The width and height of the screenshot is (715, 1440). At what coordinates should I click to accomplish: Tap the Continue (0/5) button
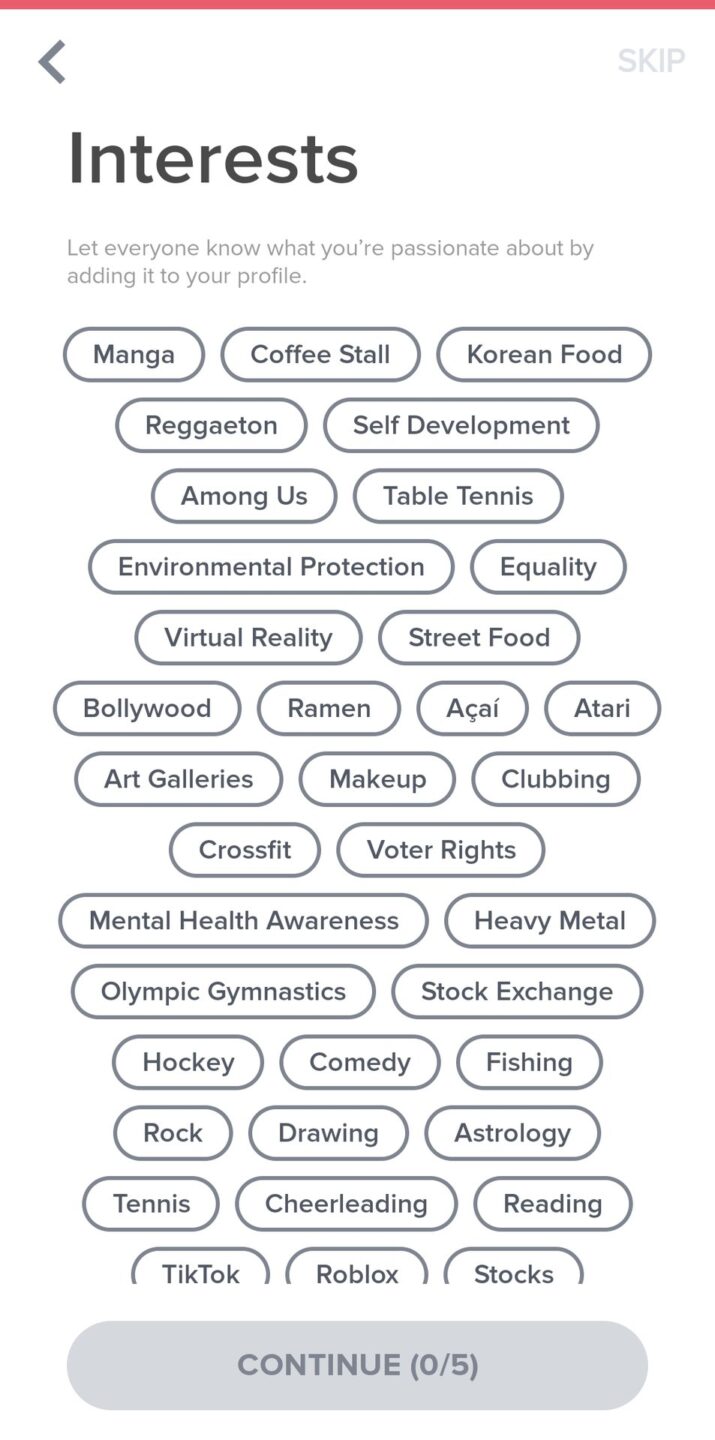[x=357, y=1365]
